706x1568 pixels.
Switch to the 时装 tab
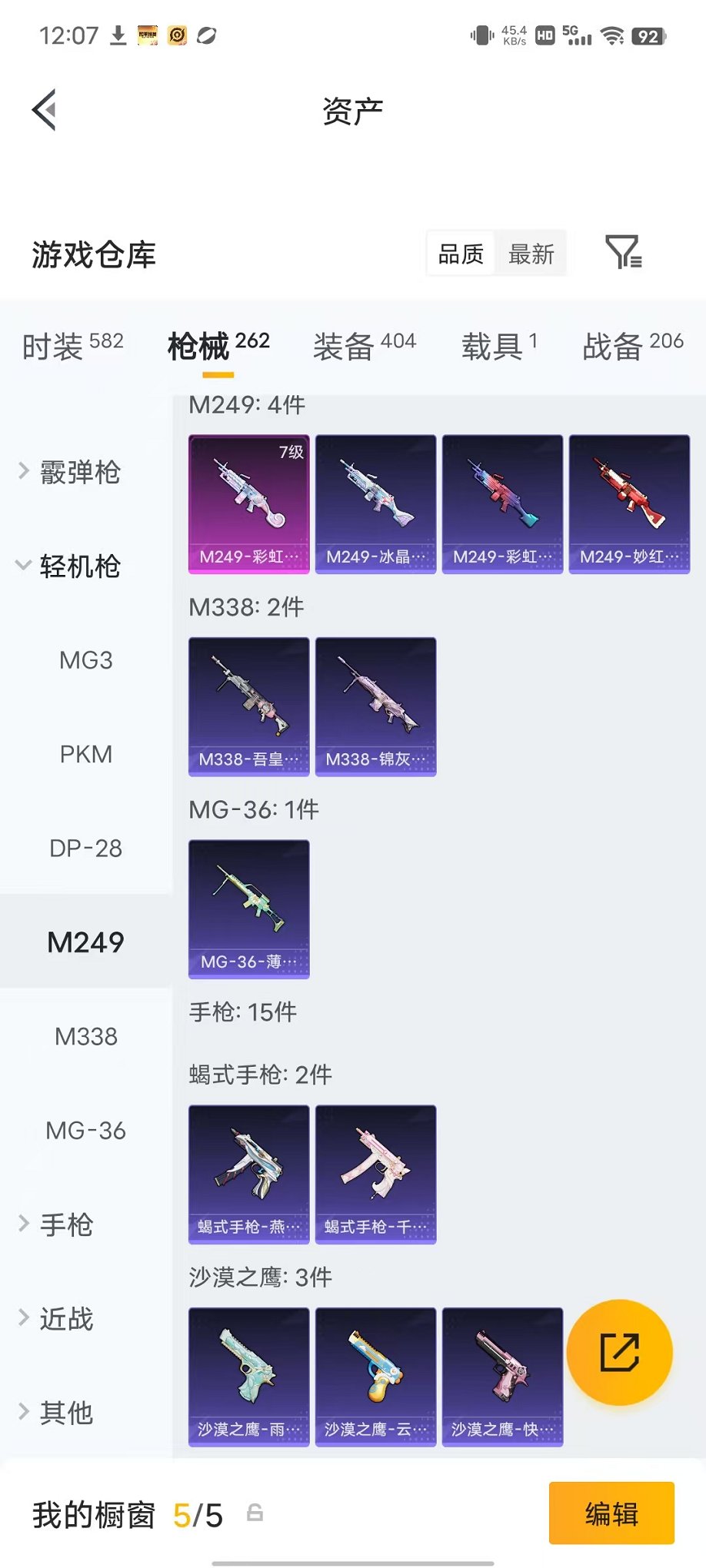pos(72,346)
